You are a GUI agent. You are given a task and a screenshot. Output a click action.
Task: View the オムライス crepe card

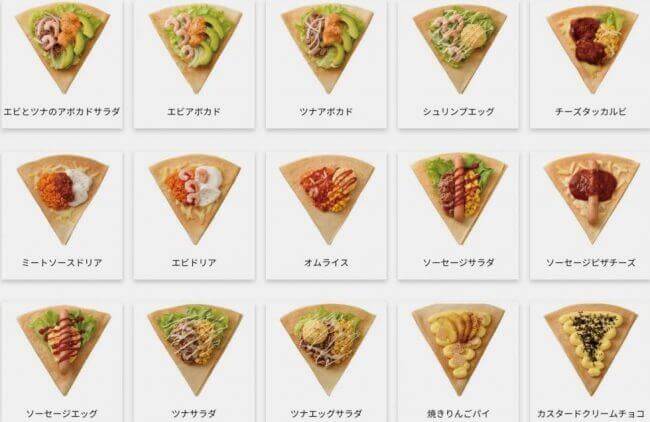coord(326,208)
